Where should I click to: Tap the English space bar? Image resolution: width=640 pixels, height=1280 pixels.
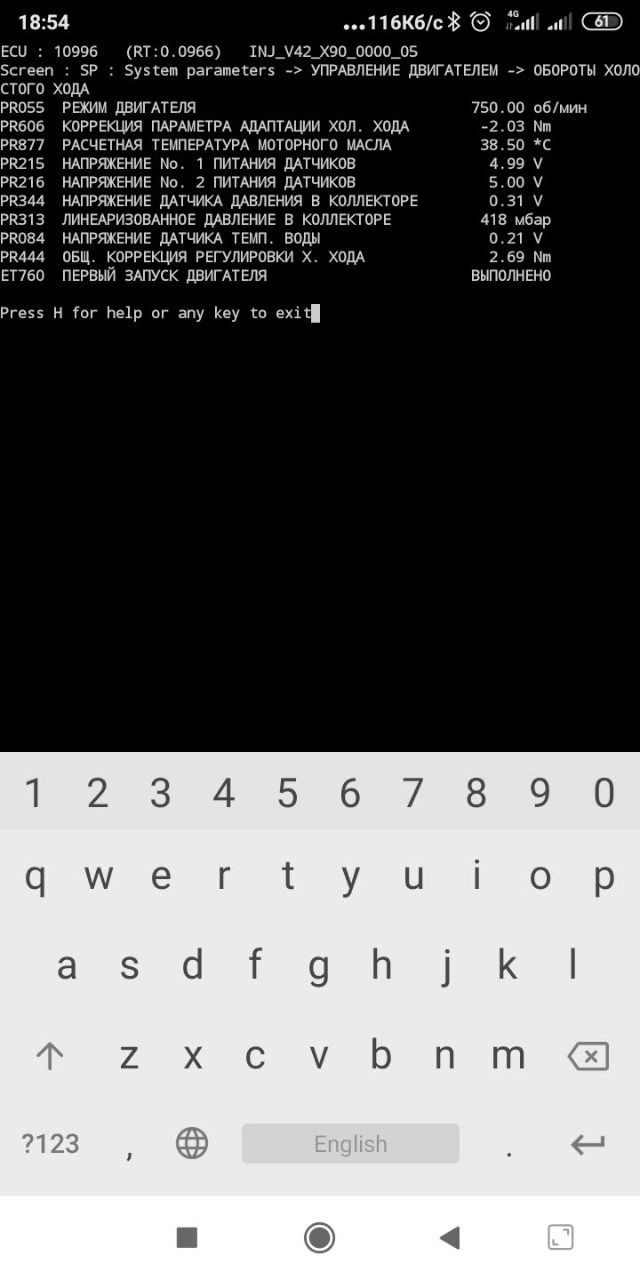[x=350, y=1143]
